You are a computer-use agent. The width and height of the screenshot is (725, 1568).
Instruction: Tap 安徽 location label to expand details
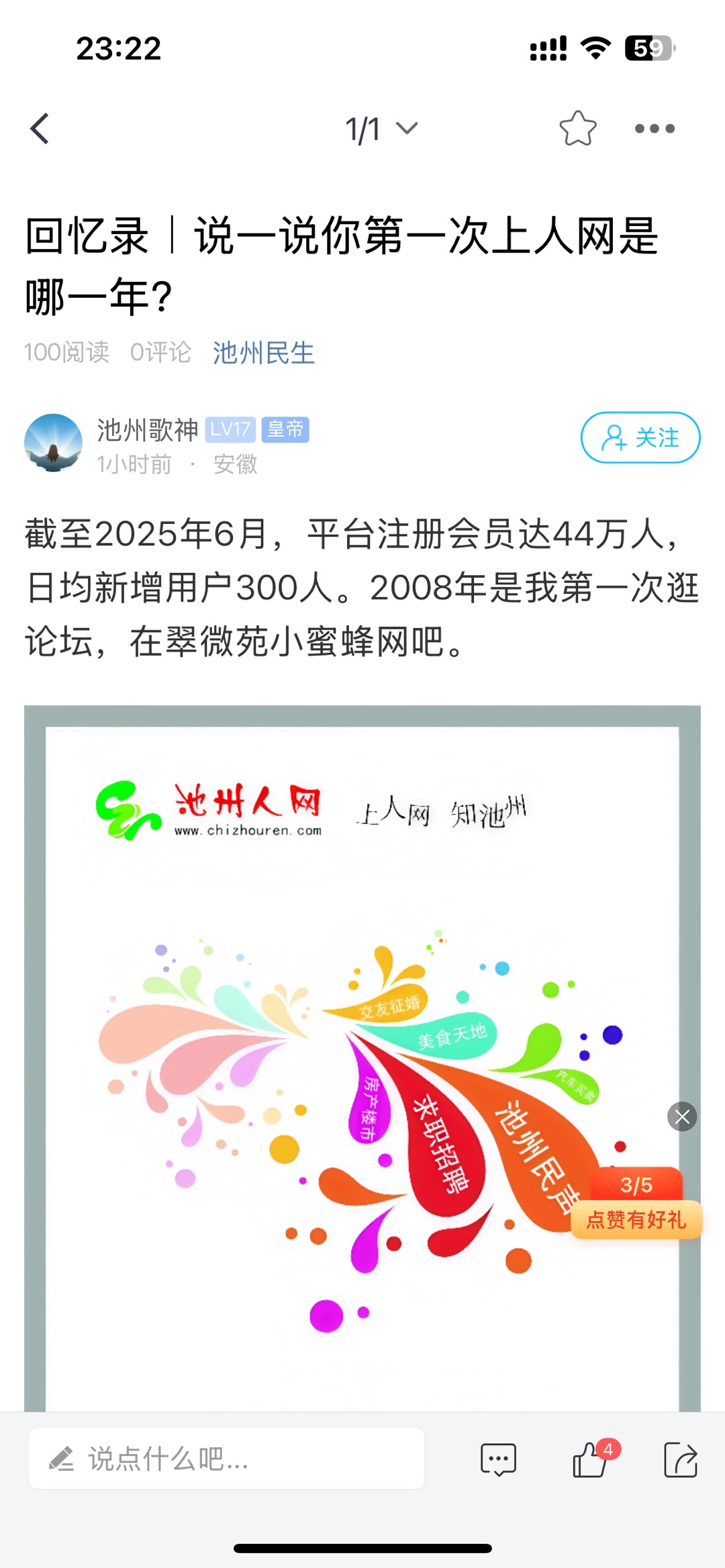(x=234, y=464)
